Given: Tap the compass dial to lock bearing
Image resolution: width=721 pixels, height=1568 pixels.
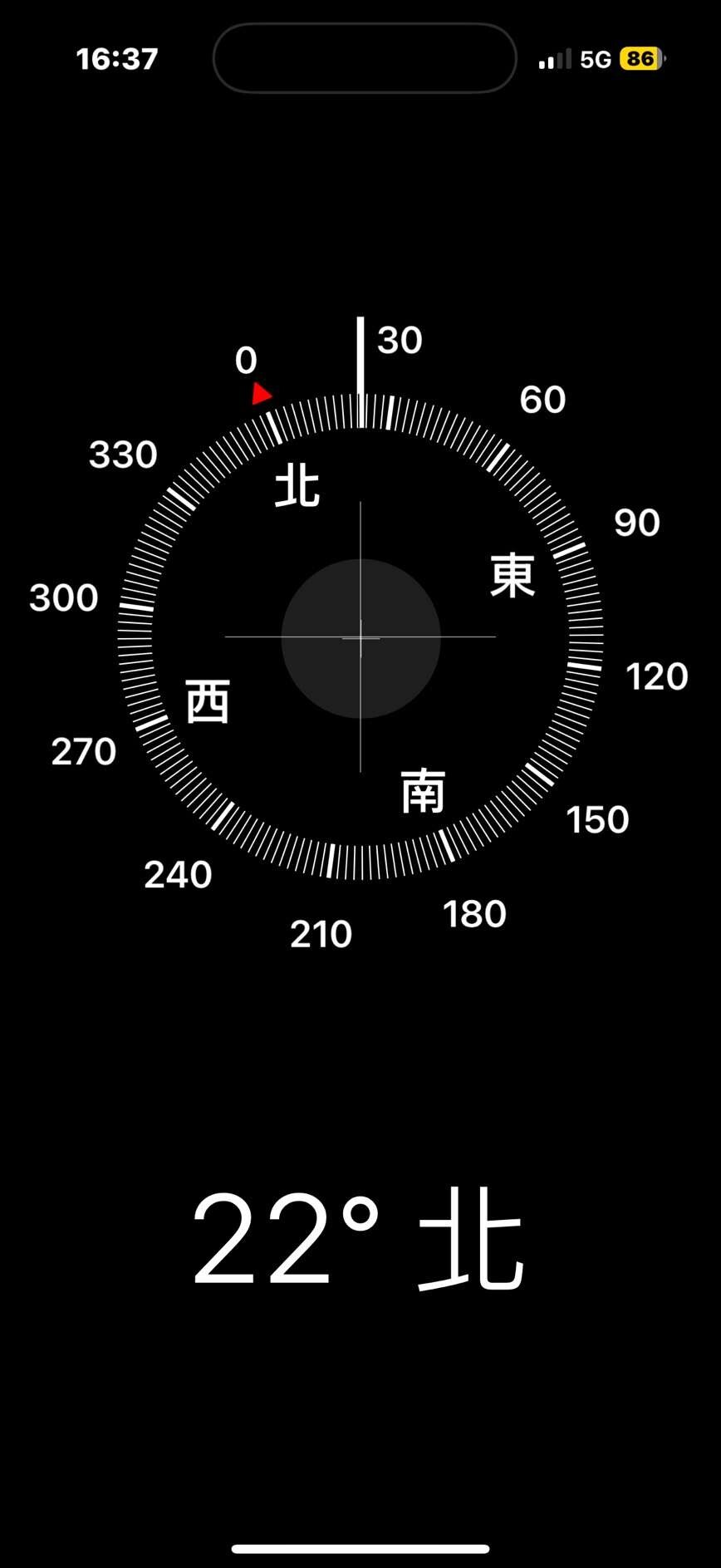Looking at the screenshot, I should point(360,637).
